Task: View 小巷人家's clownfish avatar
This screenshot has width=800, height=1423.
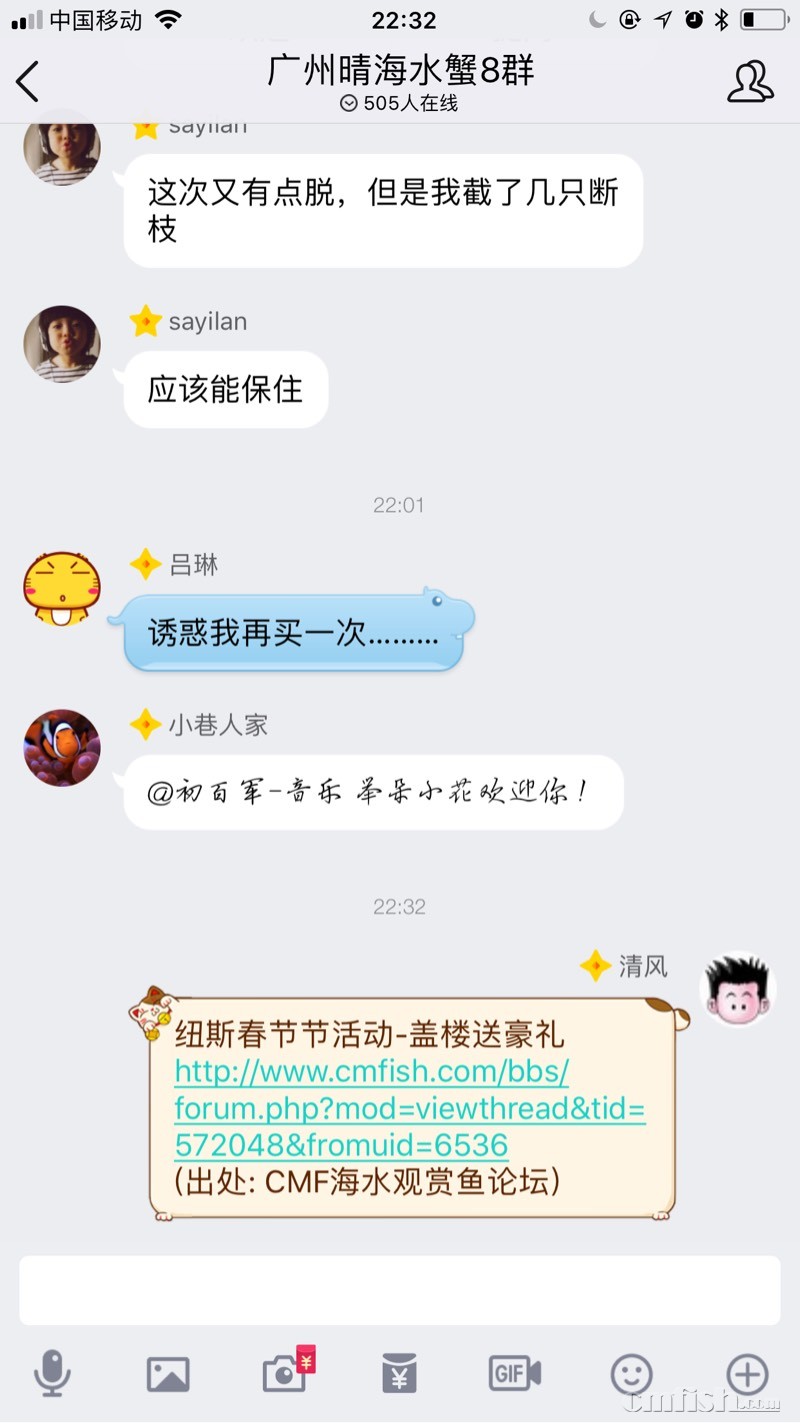Action: pos(62,748)
